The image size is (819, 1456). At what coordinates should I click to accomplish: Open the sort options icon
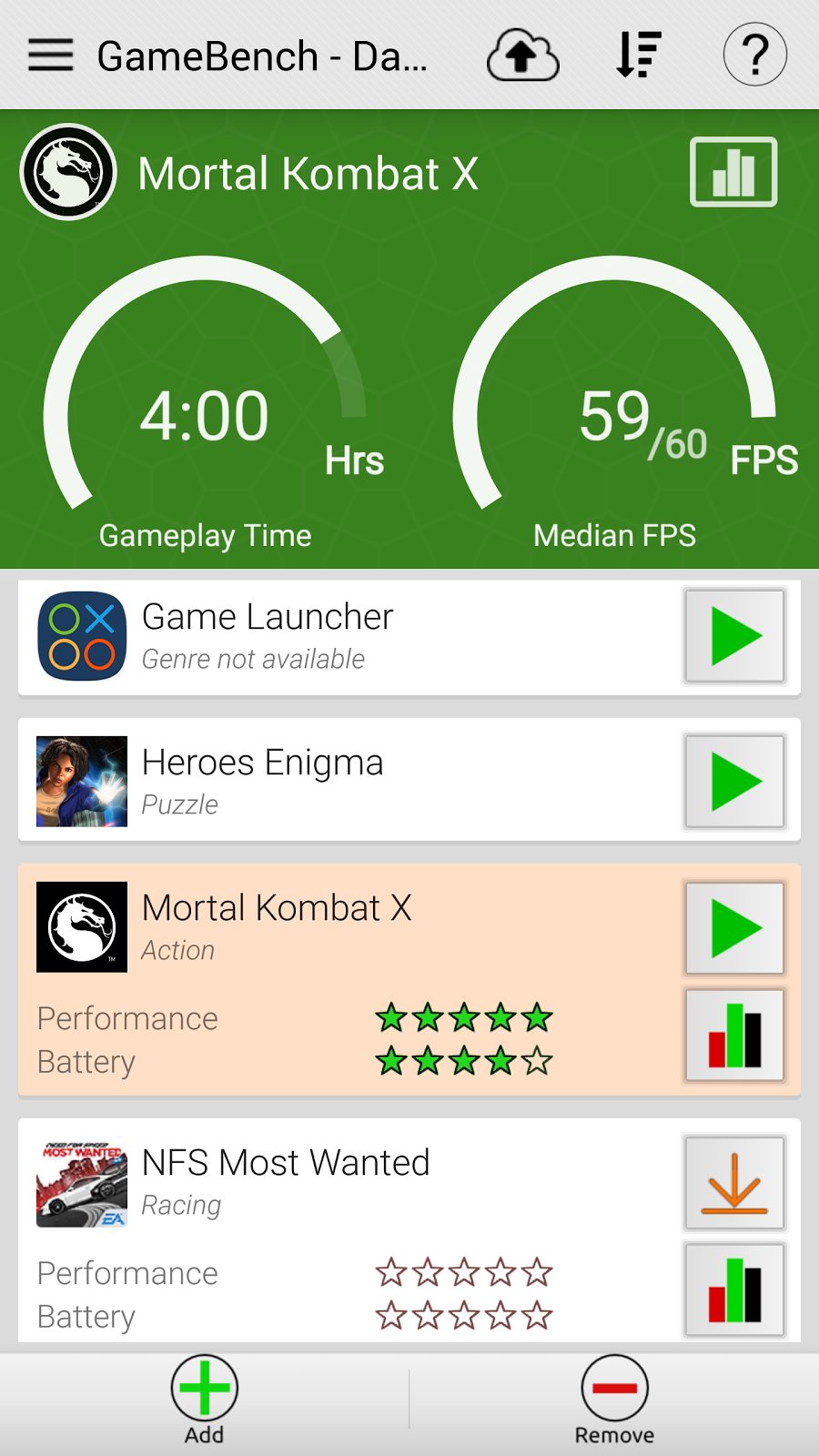coord(638,56)
